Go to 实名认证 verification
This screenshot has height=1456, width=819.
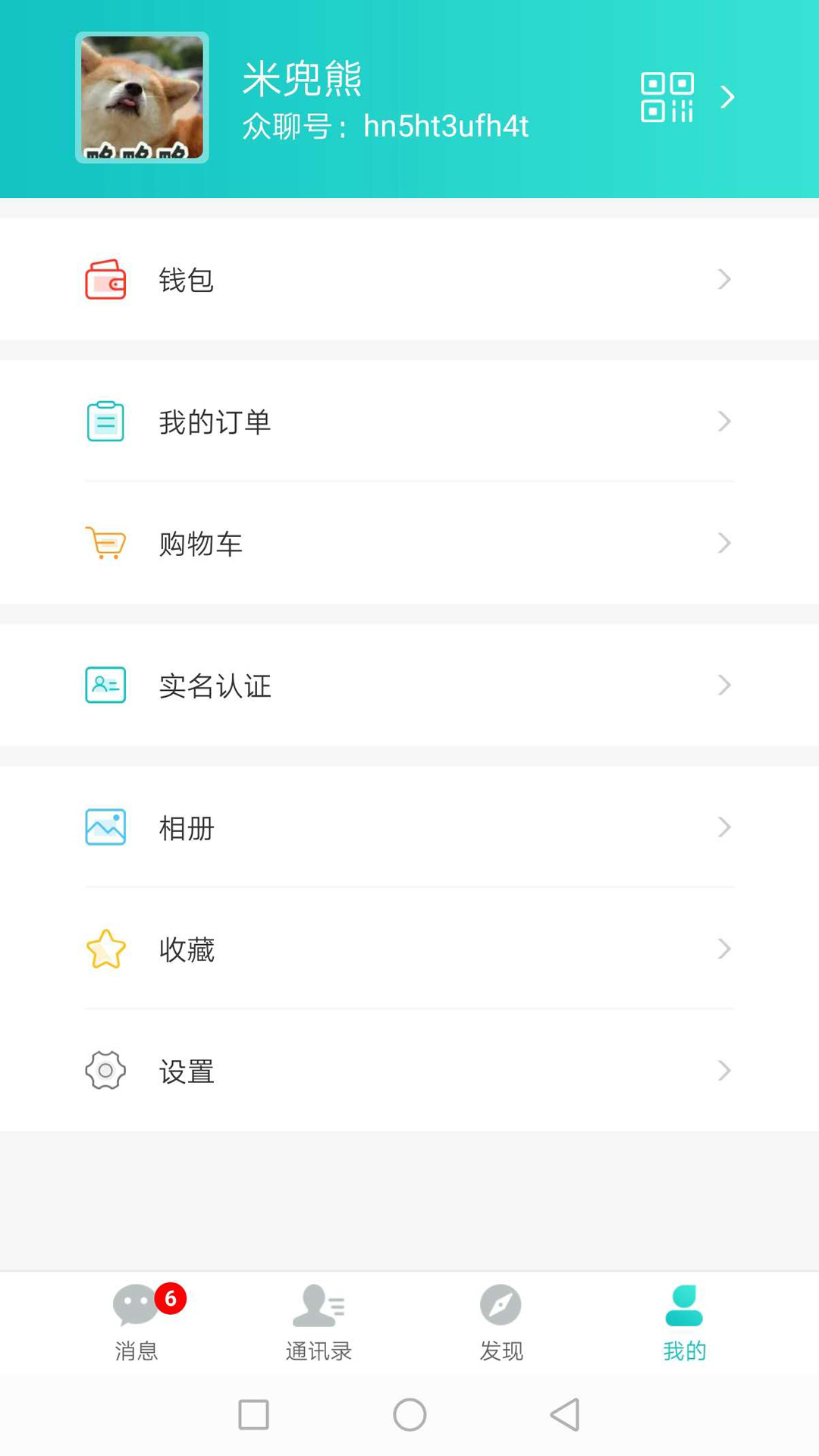(409, 685)
